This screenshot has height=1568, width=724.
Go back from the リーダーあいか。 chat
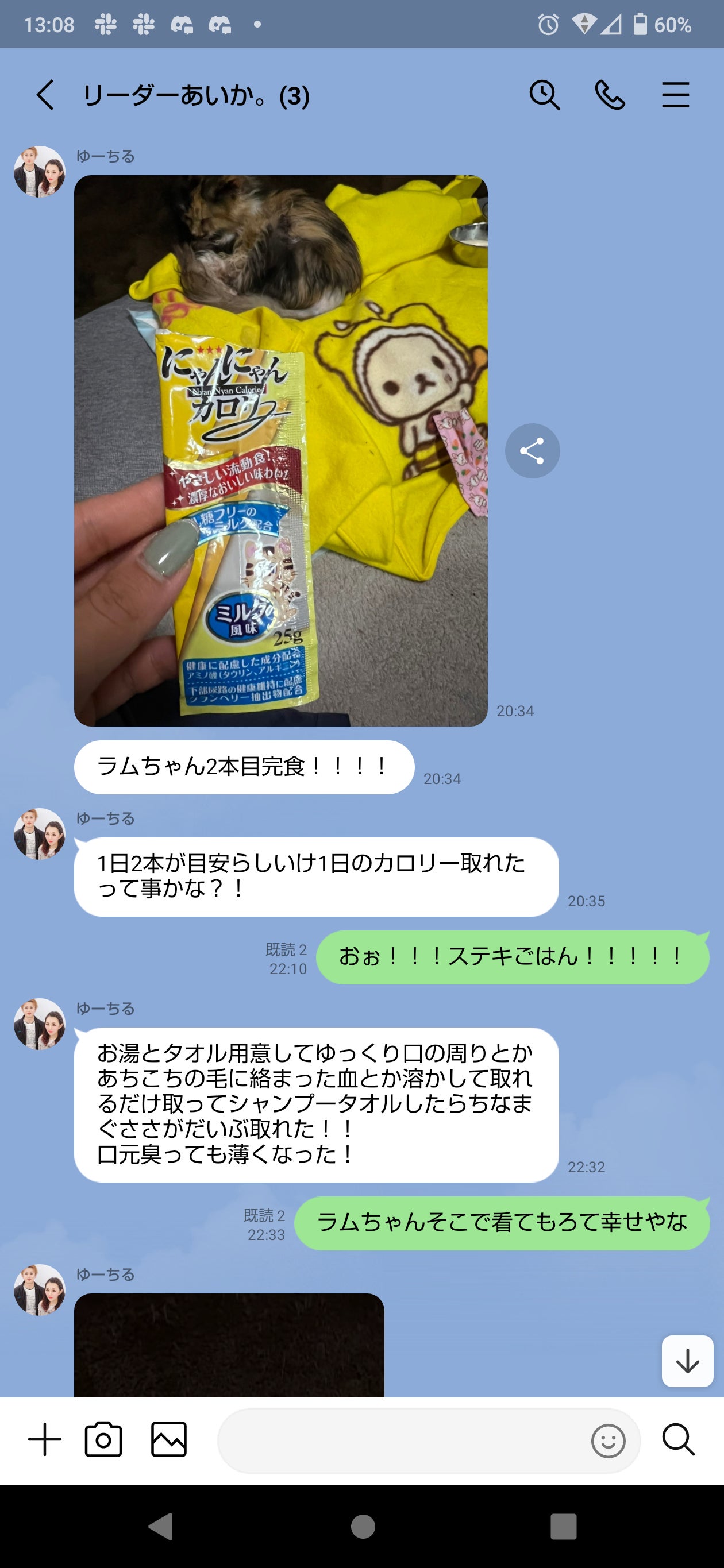click(x=45, y=95)
